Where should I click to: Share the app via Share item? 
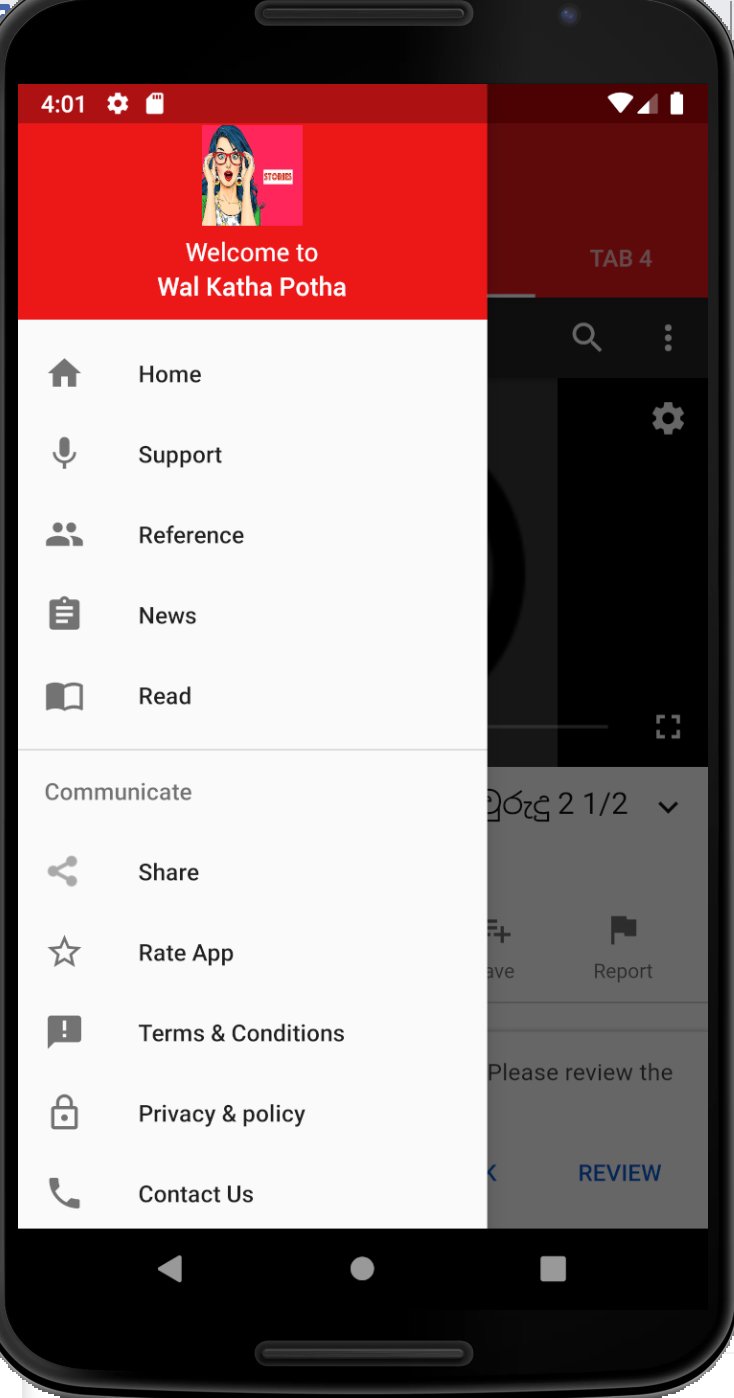[x=252, y=872]
